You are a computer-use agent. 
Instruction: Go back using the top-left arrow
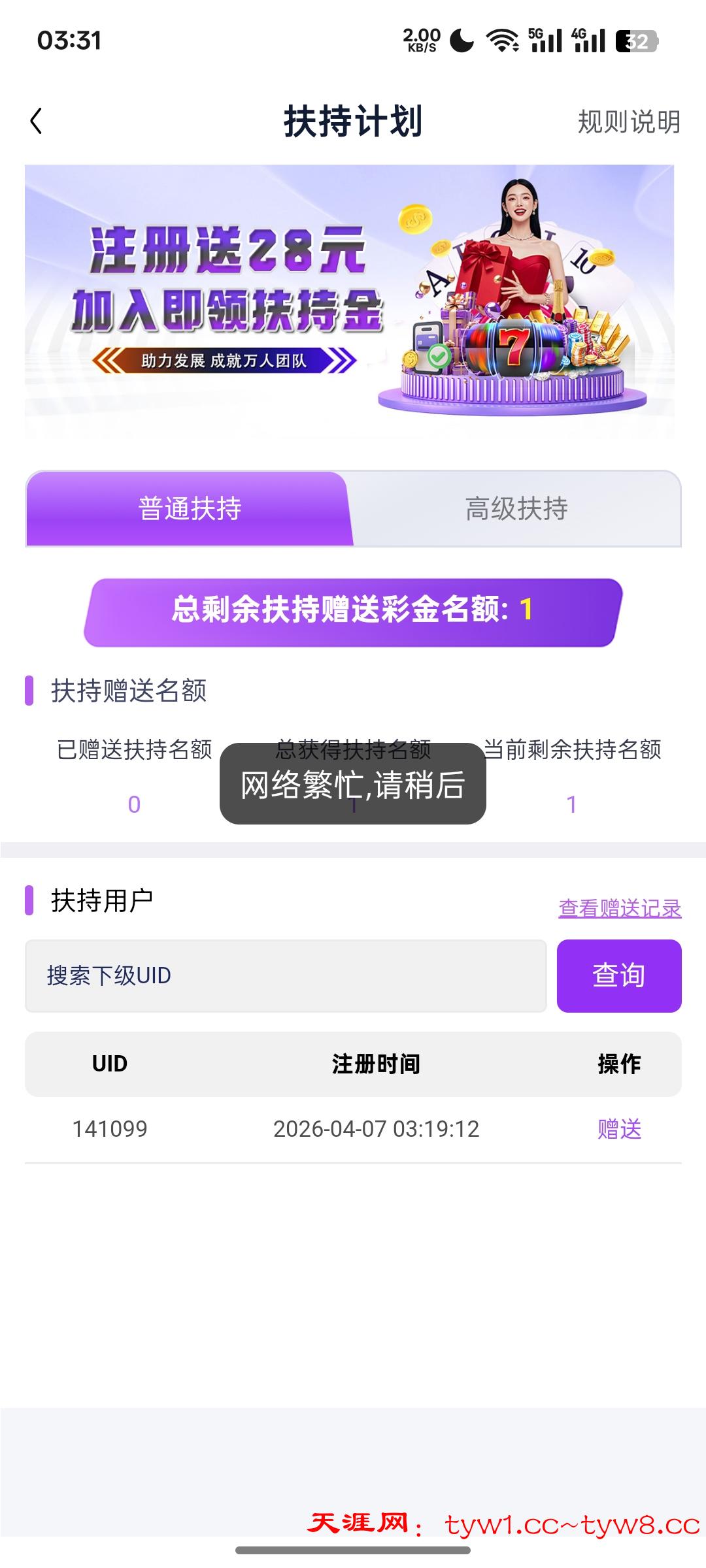click(37, 122)
